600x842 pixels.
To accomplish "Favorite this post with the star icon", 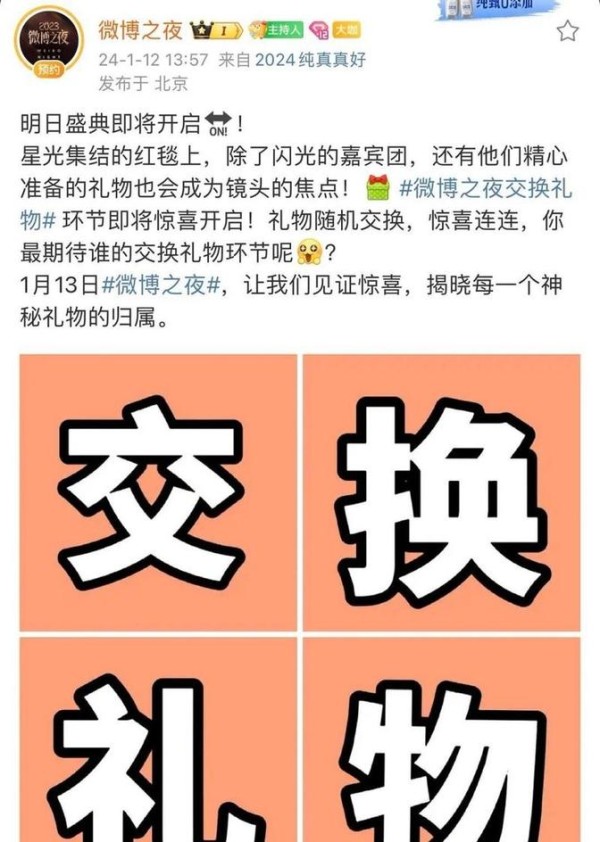I will (x=567, y=31).
